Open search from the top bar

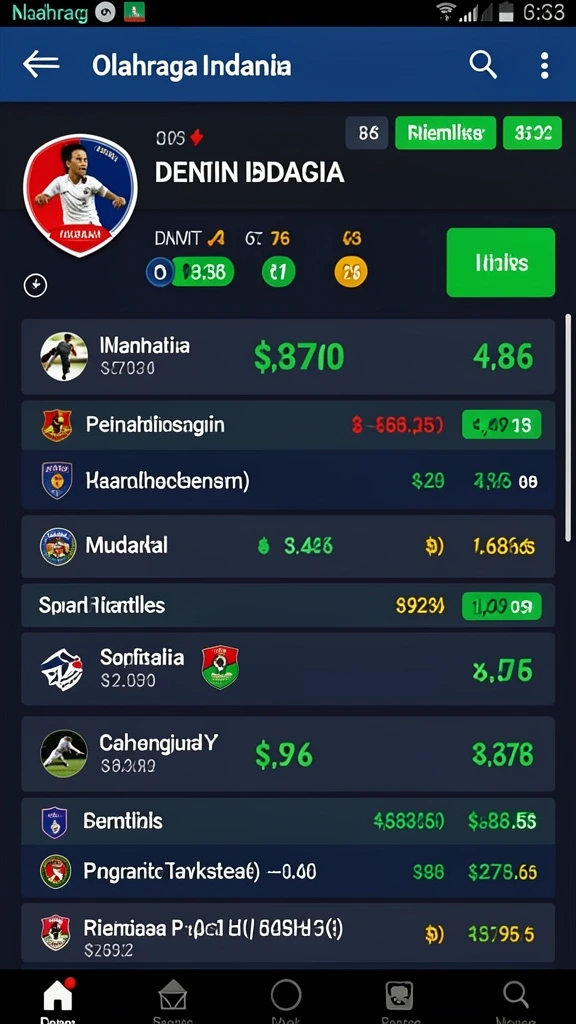coord(483,65)
